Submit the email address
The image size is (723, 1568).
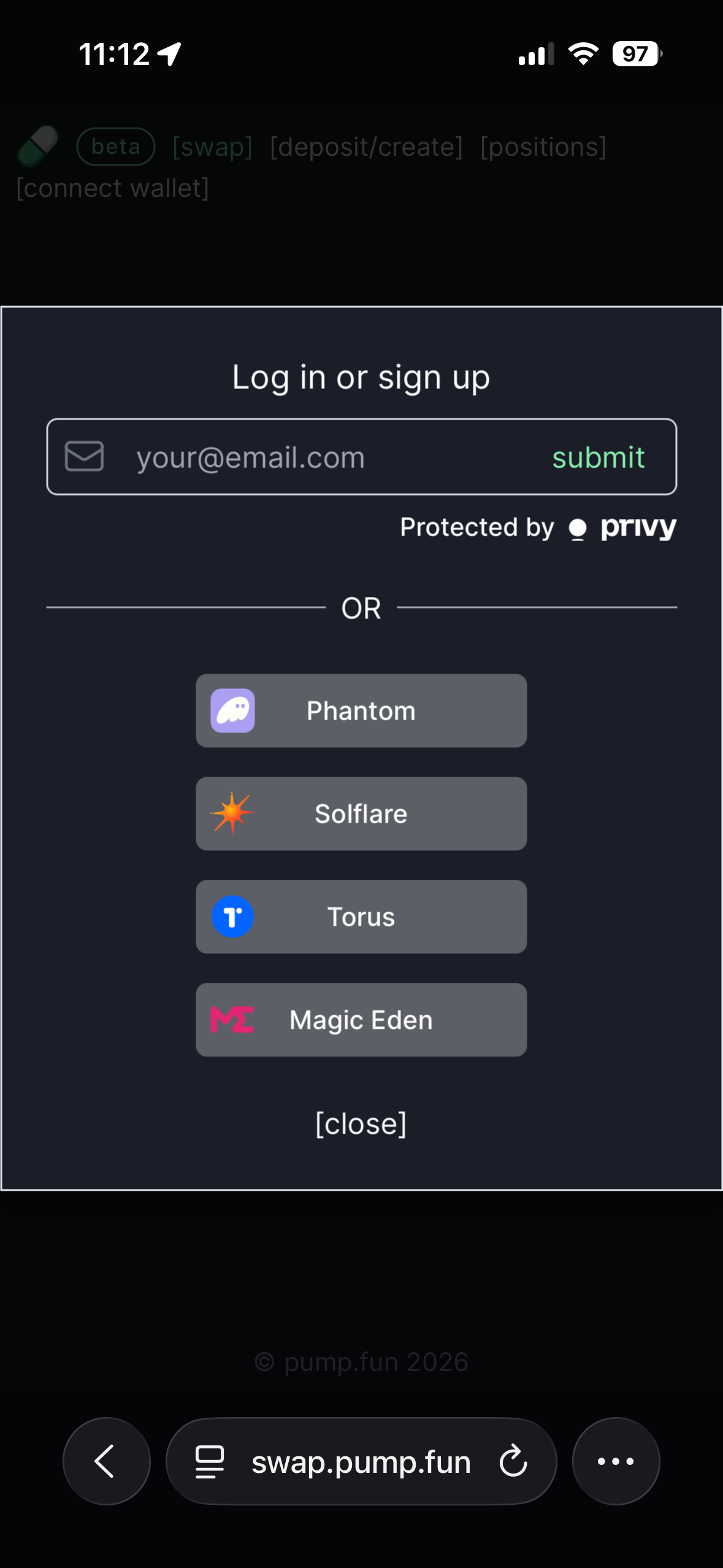(x=598, y=458)
